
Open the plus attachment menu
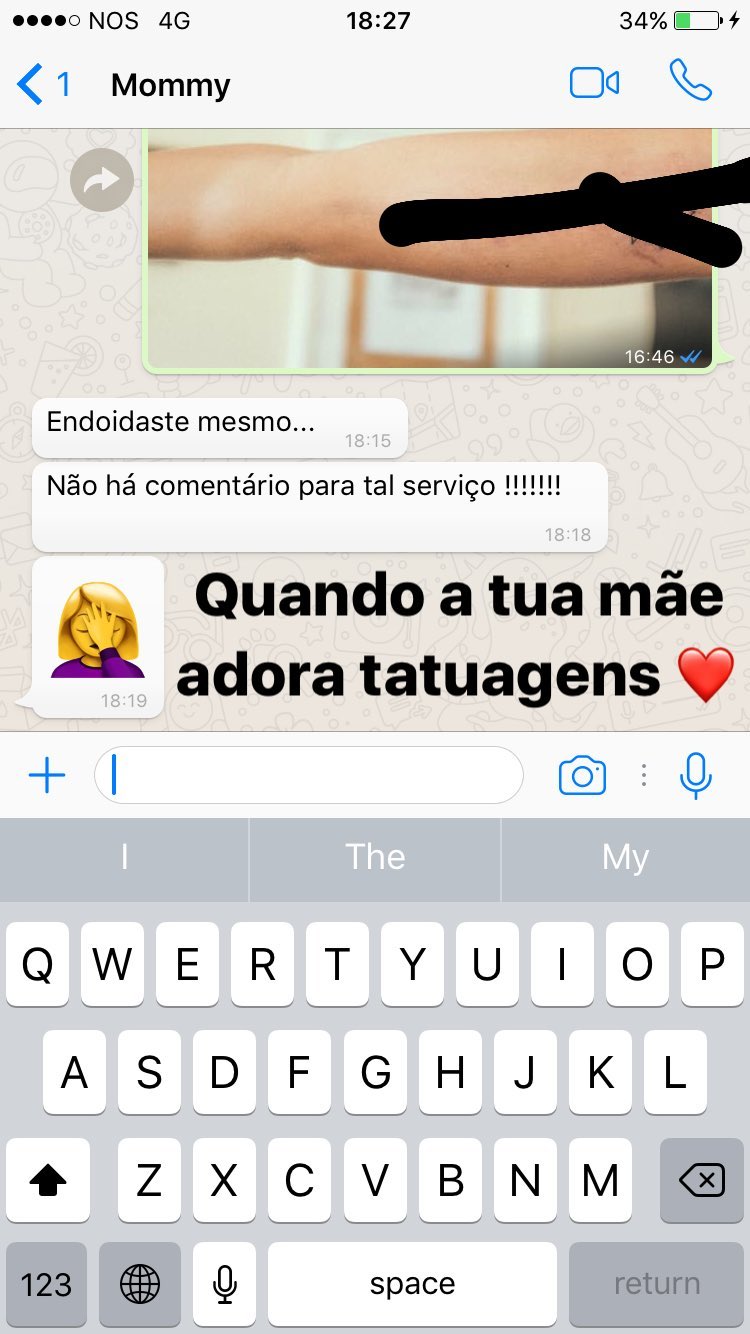46,775
